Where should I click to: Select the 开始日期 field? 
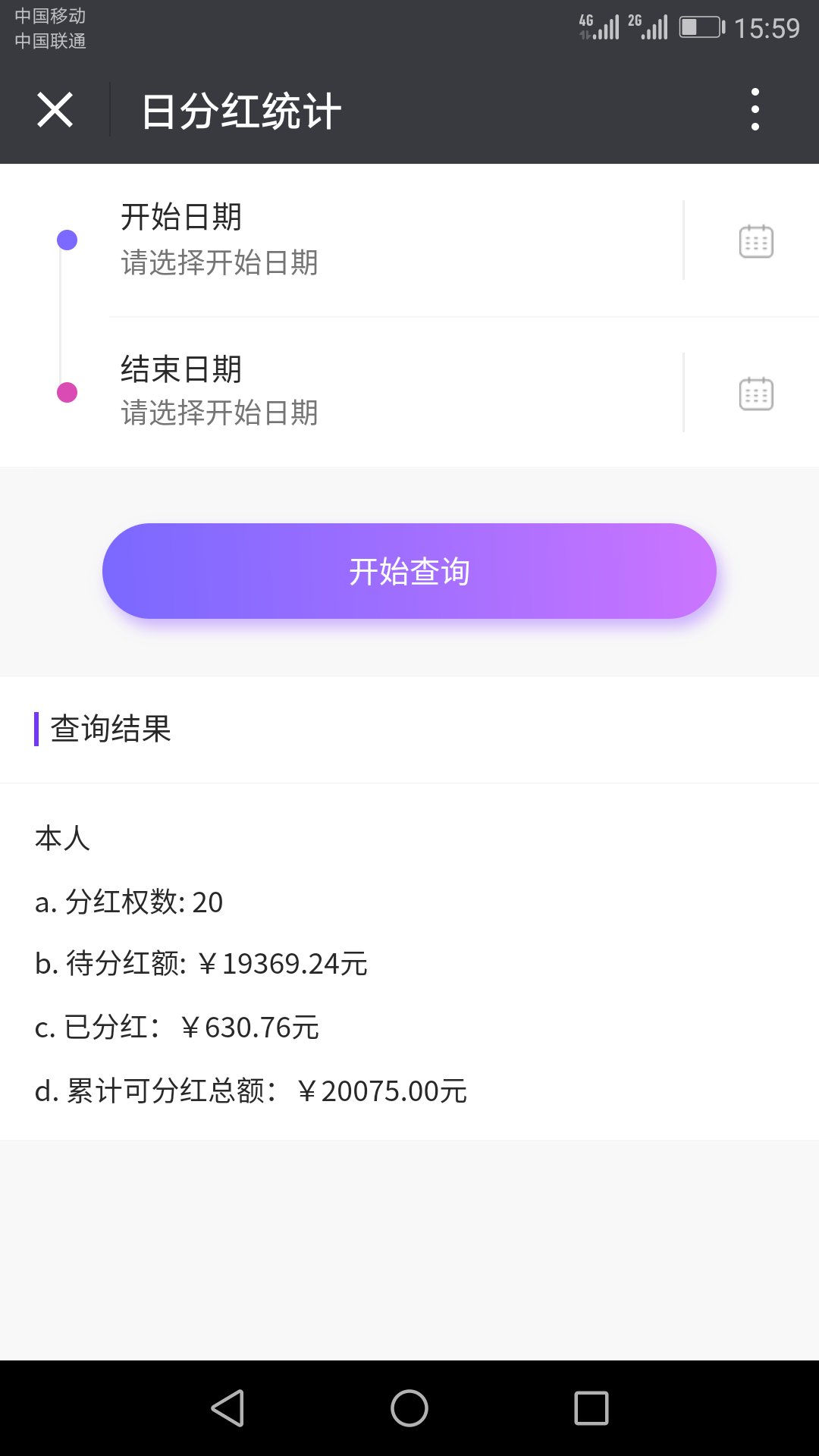point(394,240)
